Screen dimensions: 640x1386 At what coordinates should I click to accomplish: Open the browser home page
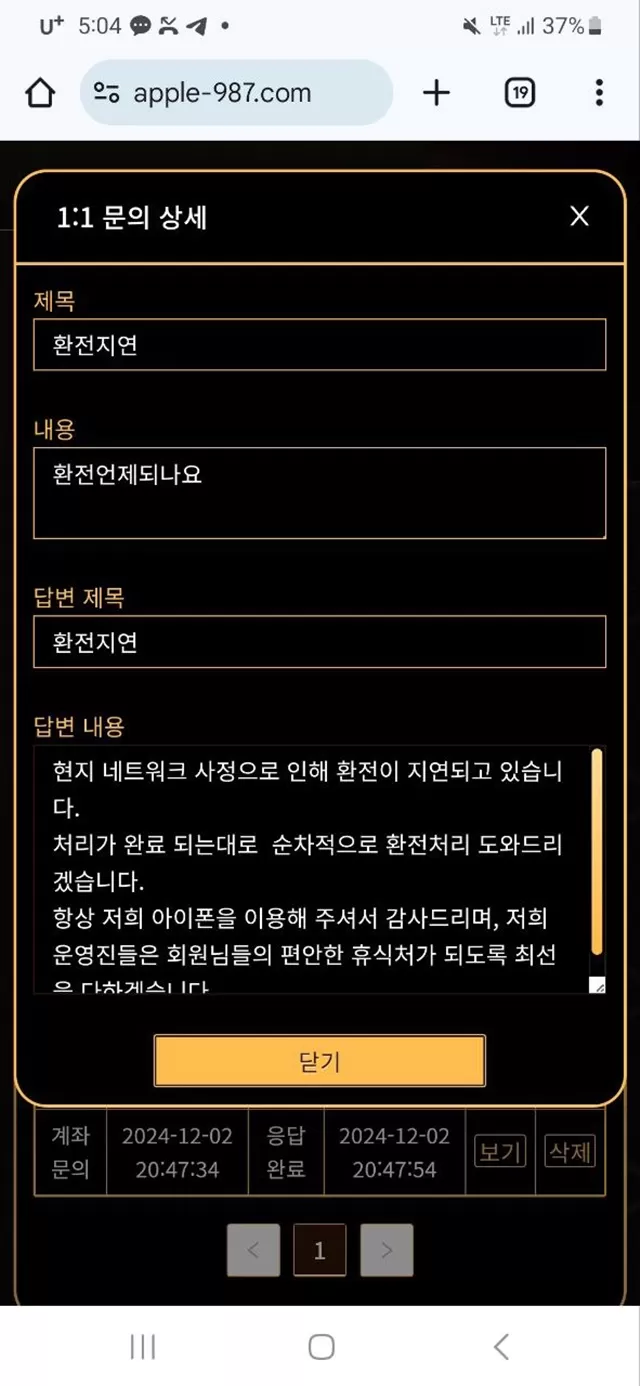point(40,93)
